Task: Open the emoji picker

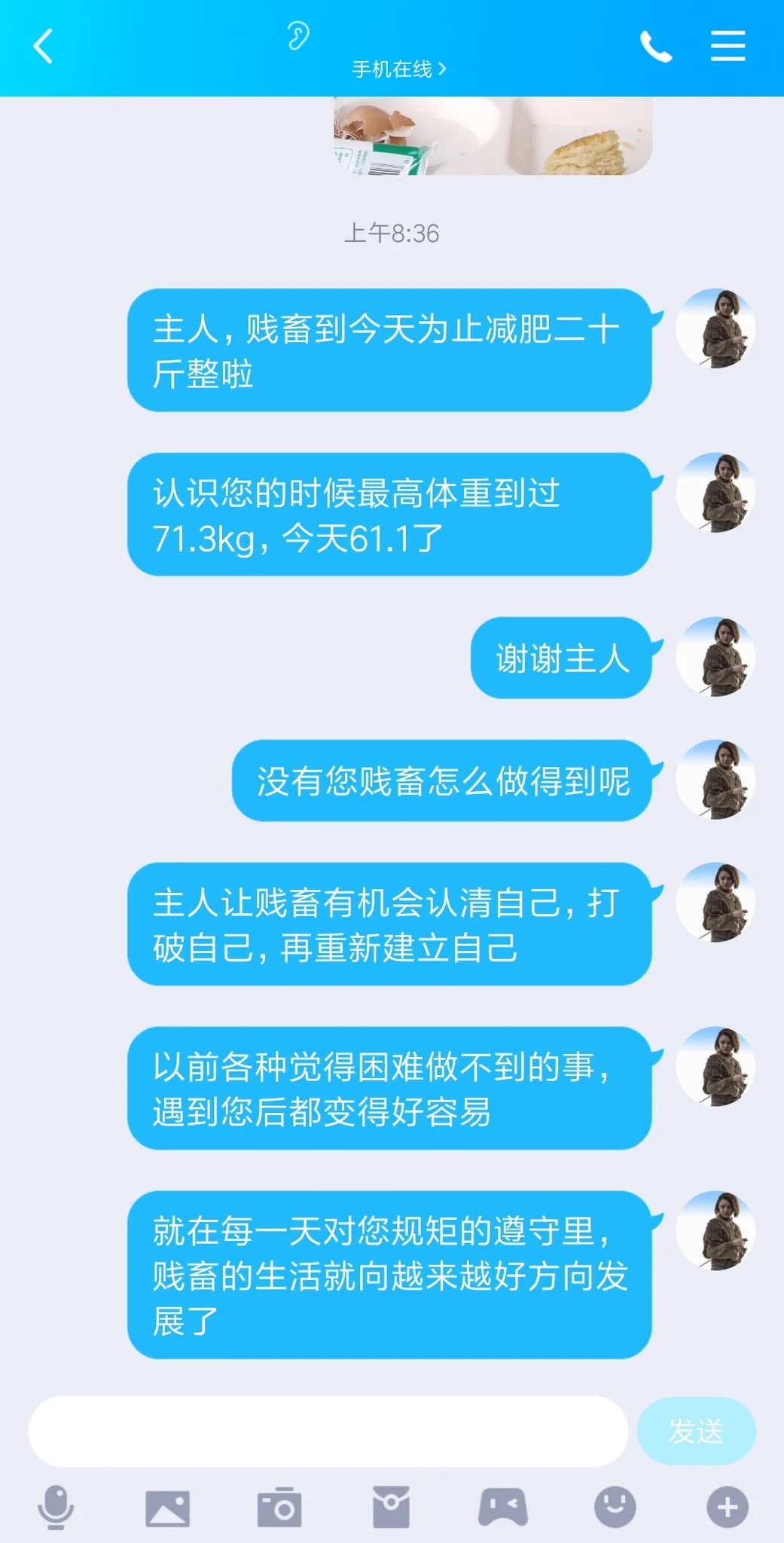Action: click(x=615, y=1508)
